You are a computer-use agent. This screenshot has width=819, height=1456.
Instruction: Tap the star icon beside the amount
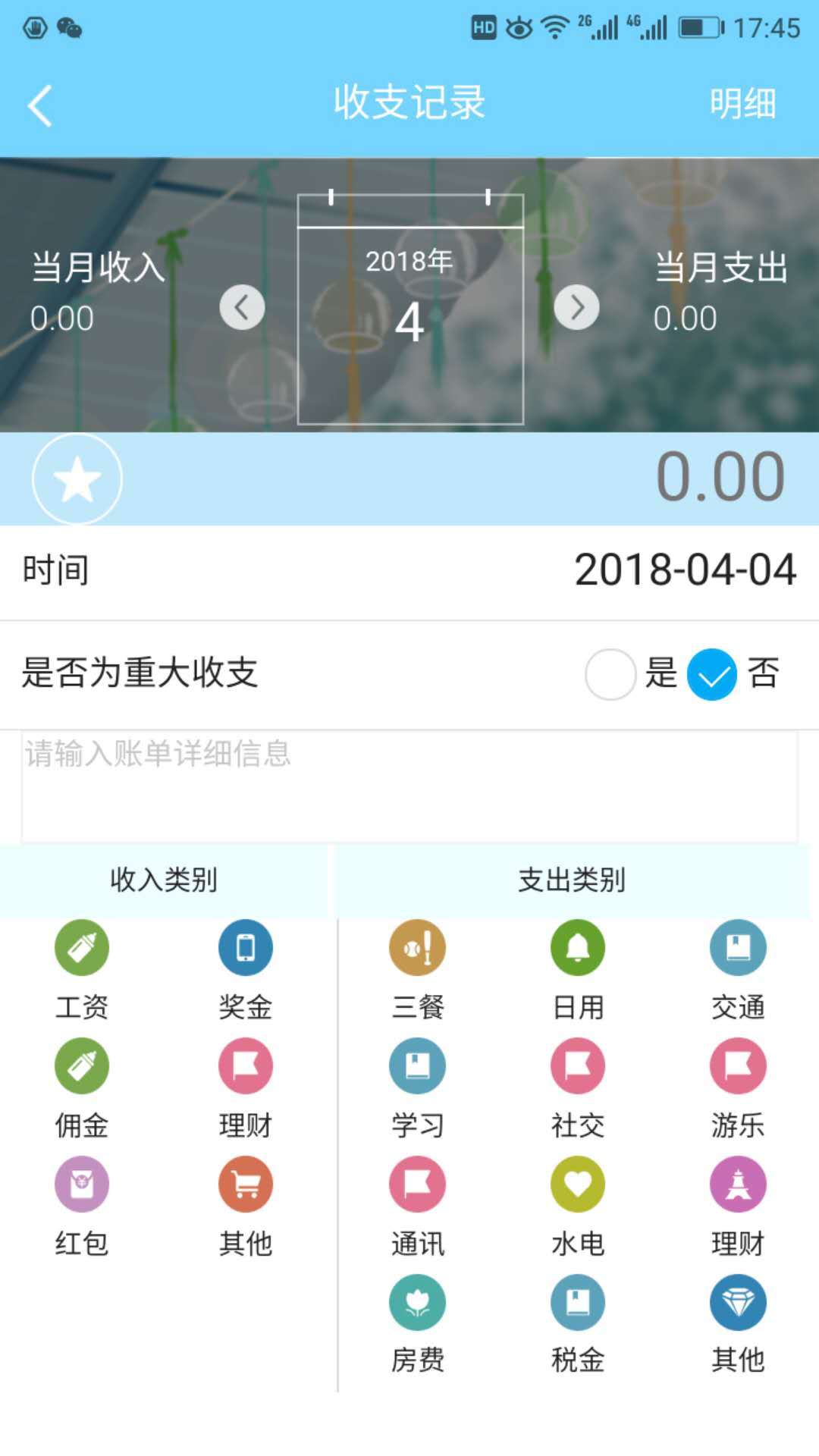coord(77,479)
